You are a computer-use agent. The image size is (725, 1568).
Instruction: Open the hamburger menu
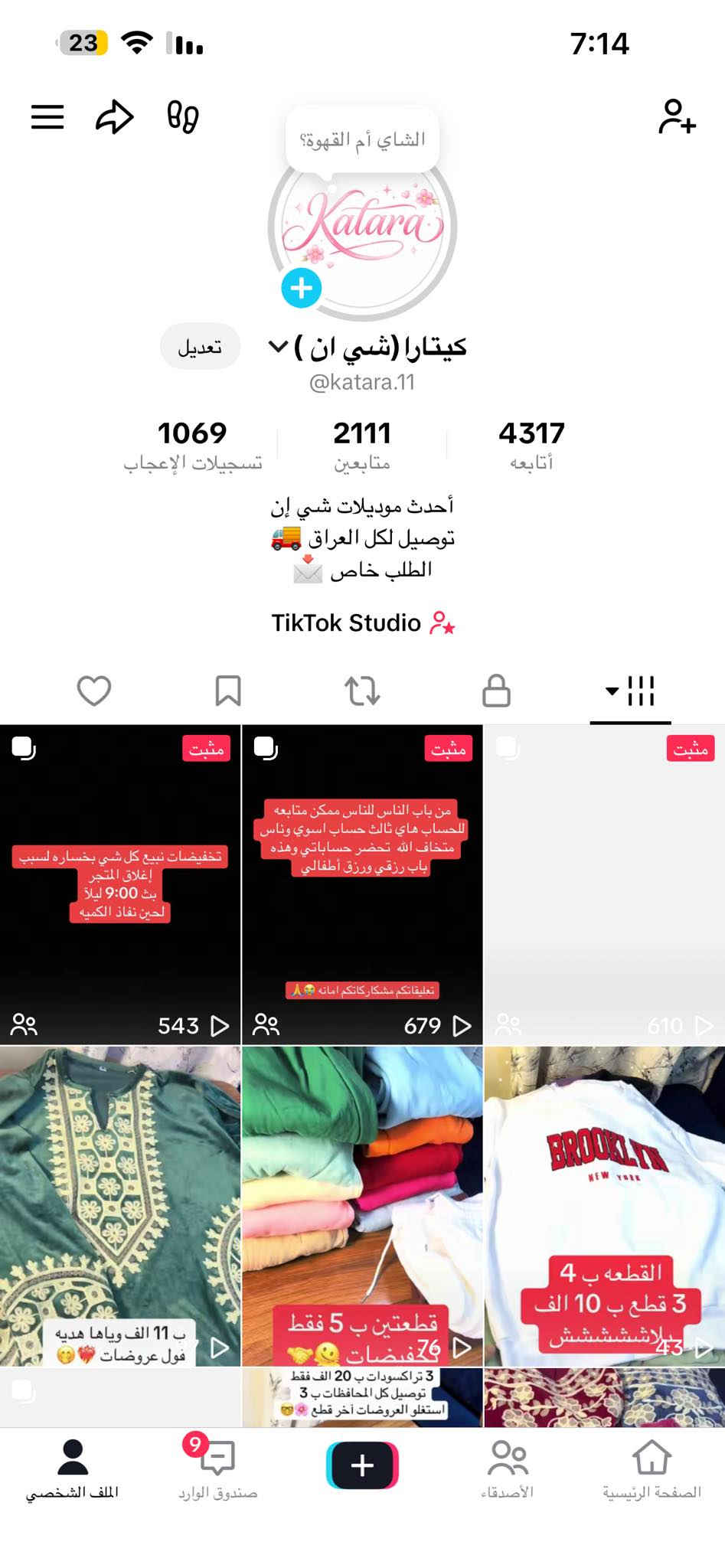point(47,117)
